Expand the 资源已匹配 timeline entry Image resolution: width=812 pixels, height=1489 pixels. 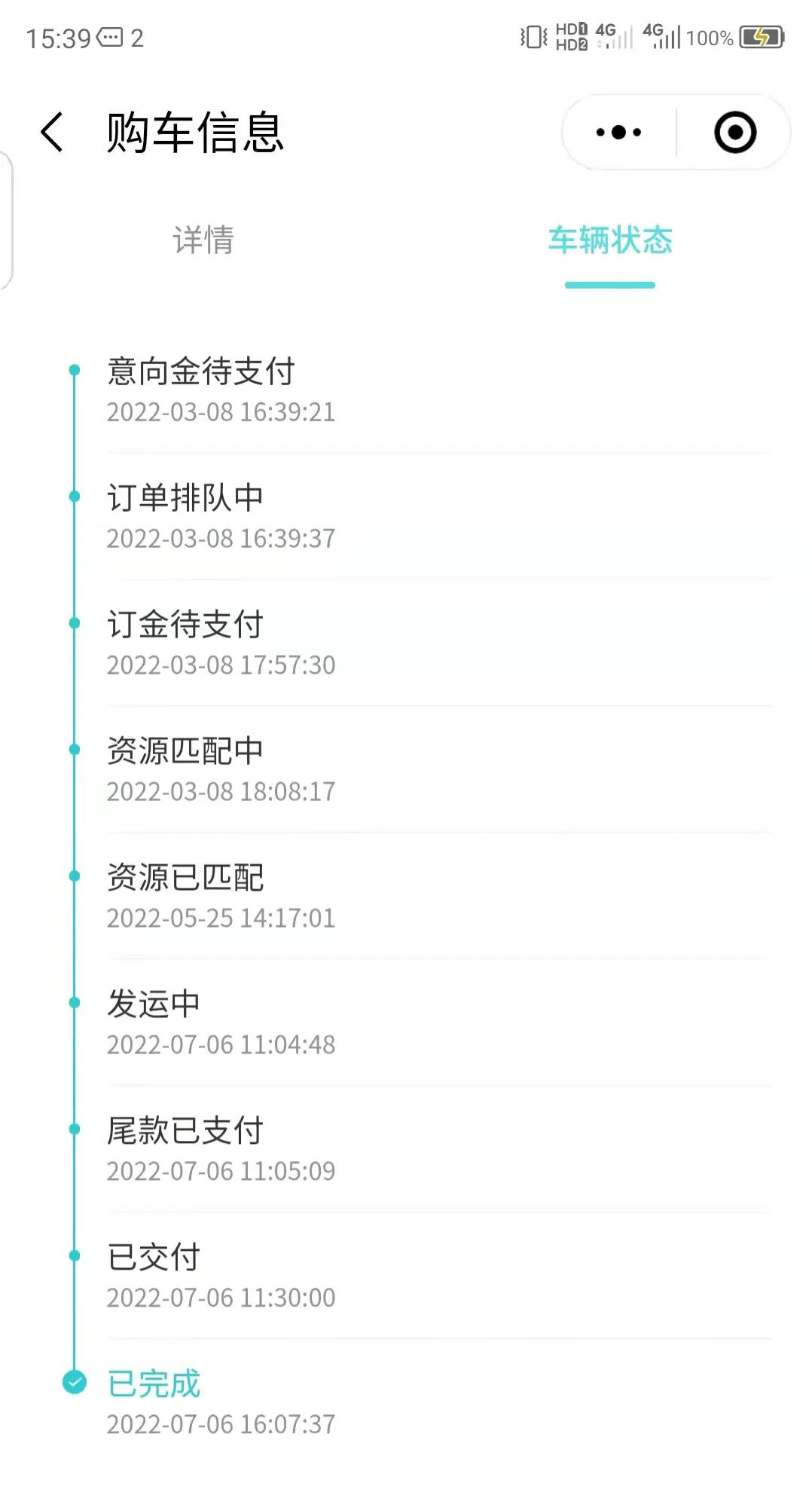click(x=184, y=876)
